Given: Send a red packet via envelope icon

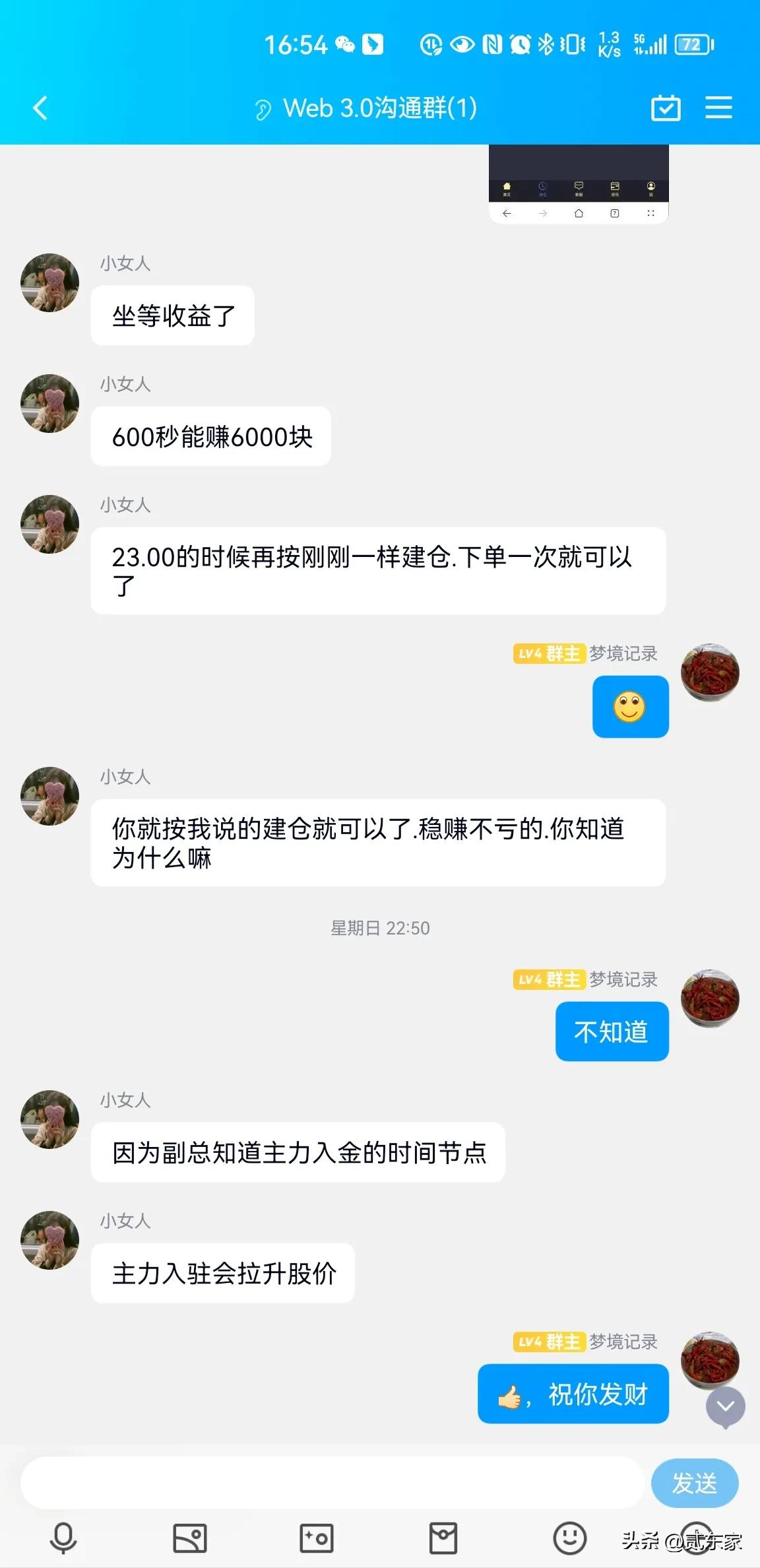Looking at the screenshot, I should coord(443,1538).
